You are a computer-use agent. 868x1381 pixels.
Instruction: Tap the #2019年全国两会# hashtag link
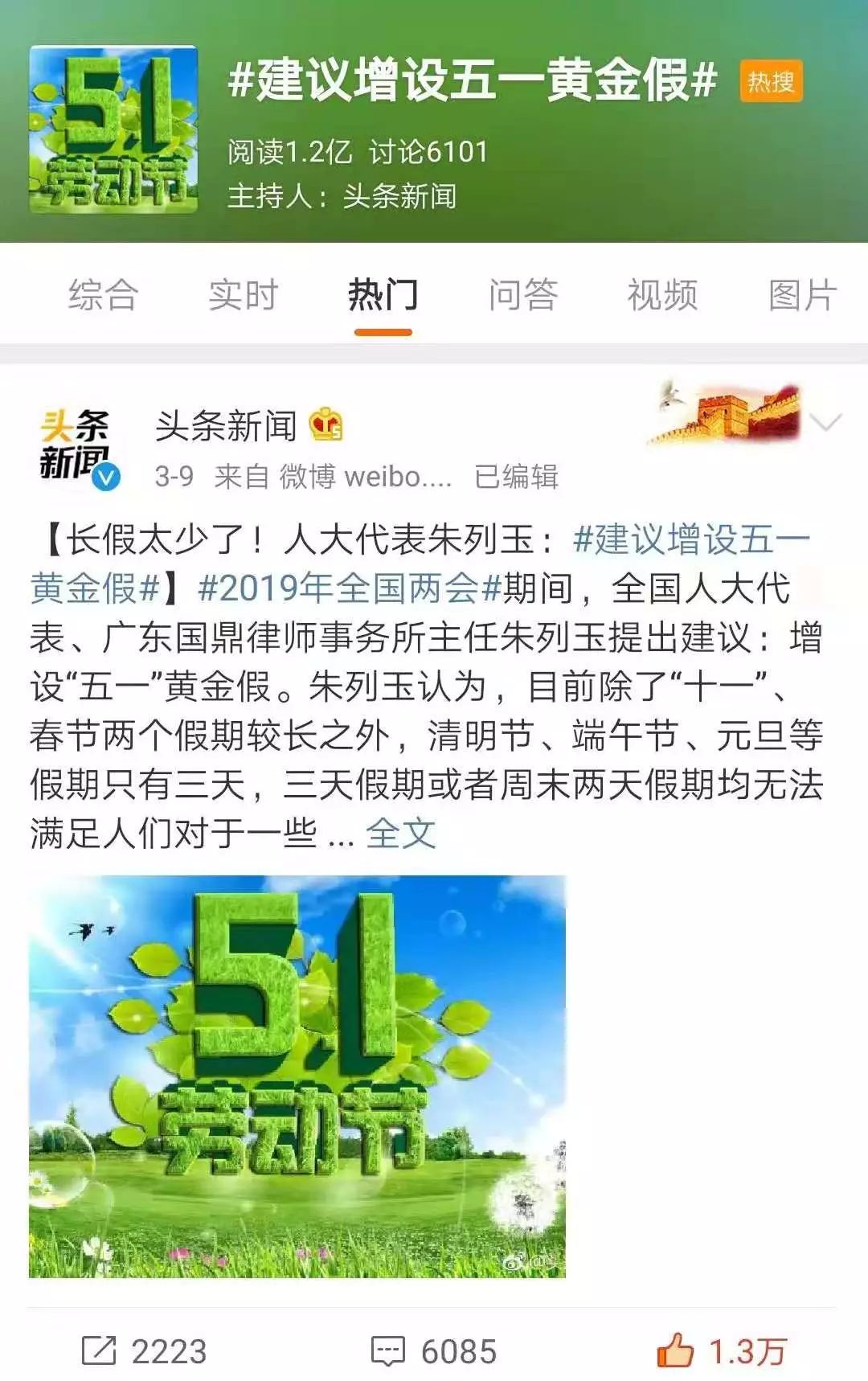(350, 589)
